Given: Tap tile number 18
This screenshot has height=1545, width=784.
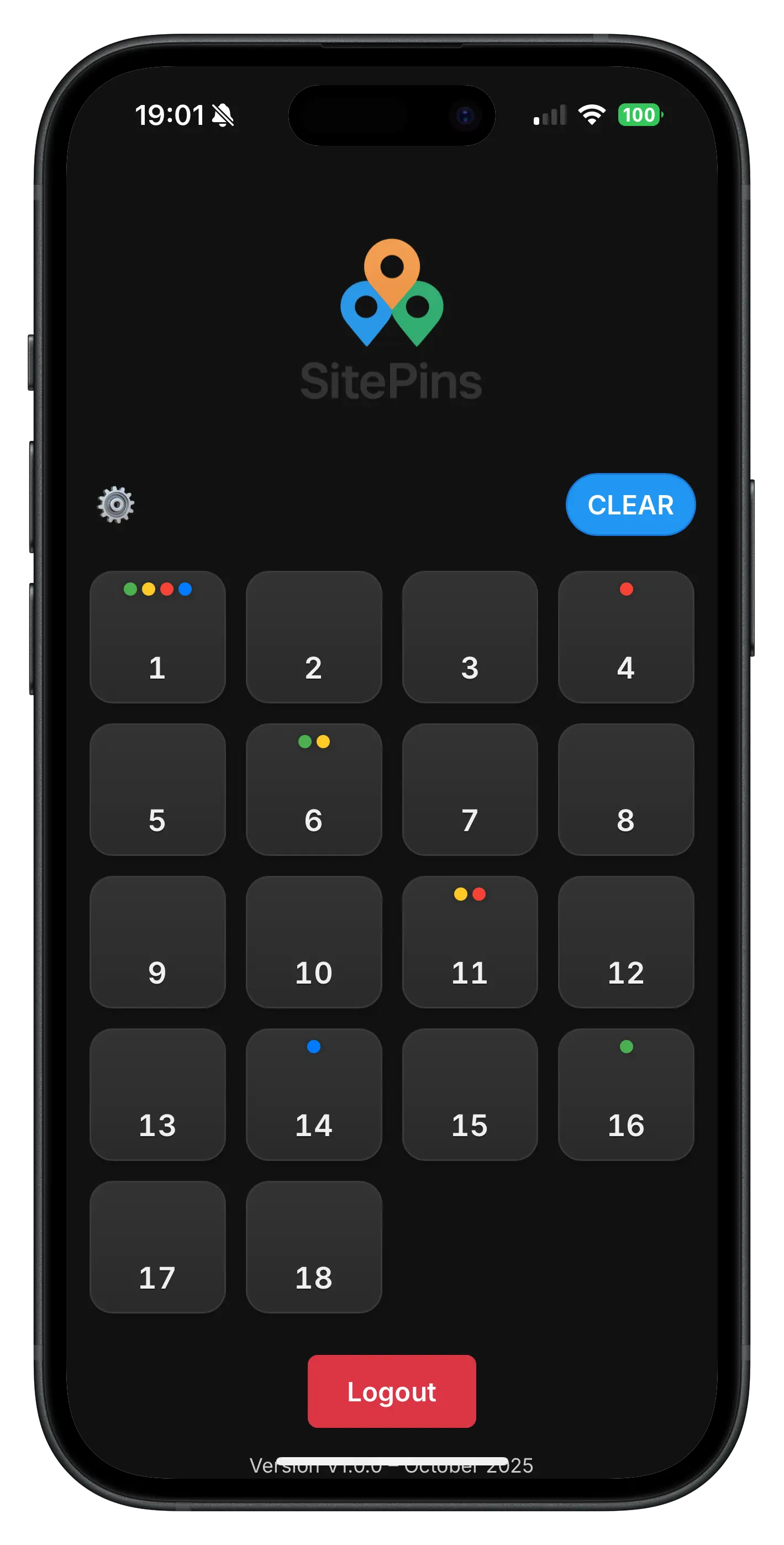Looking at the screenshot, I should pyautogui.click(x=314, y=1246).
